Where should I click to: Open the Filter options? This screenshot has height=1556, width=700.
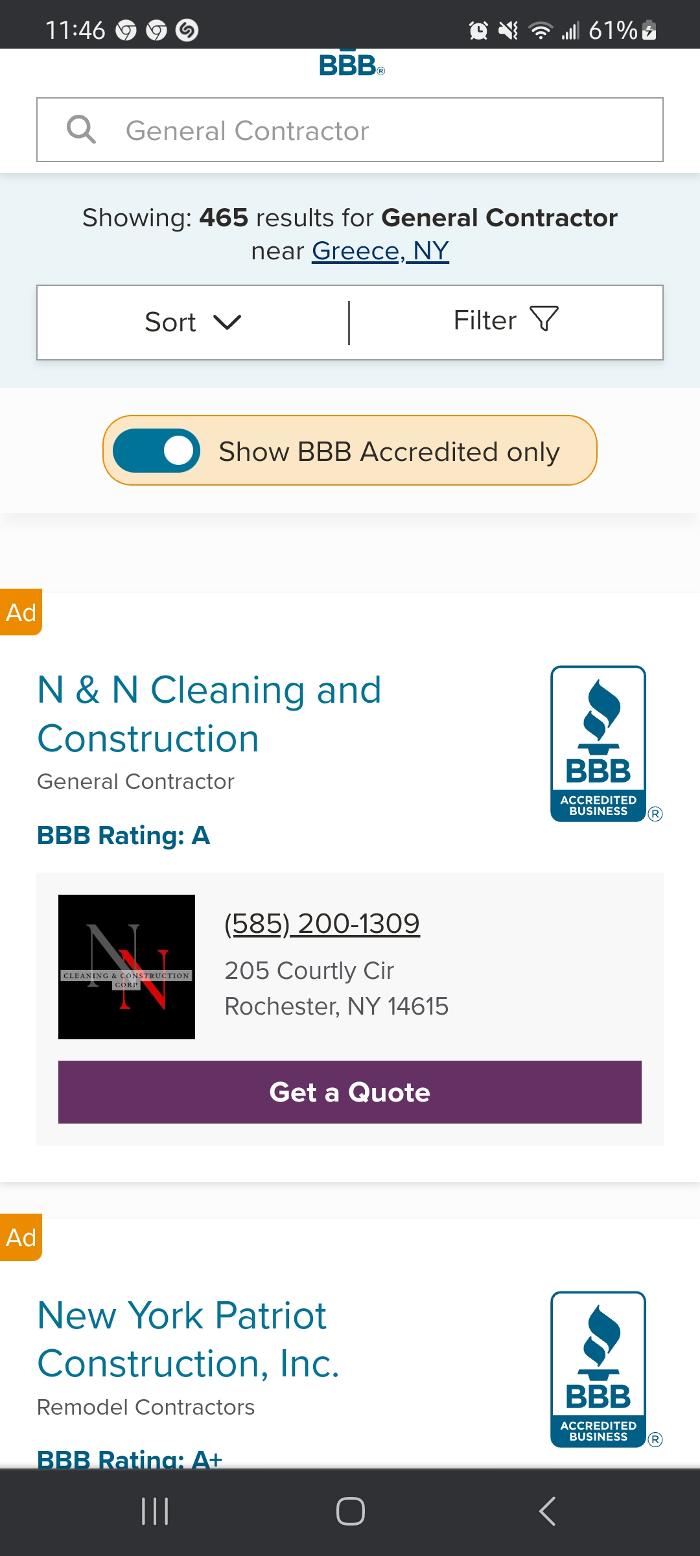[x=505, y=321]
